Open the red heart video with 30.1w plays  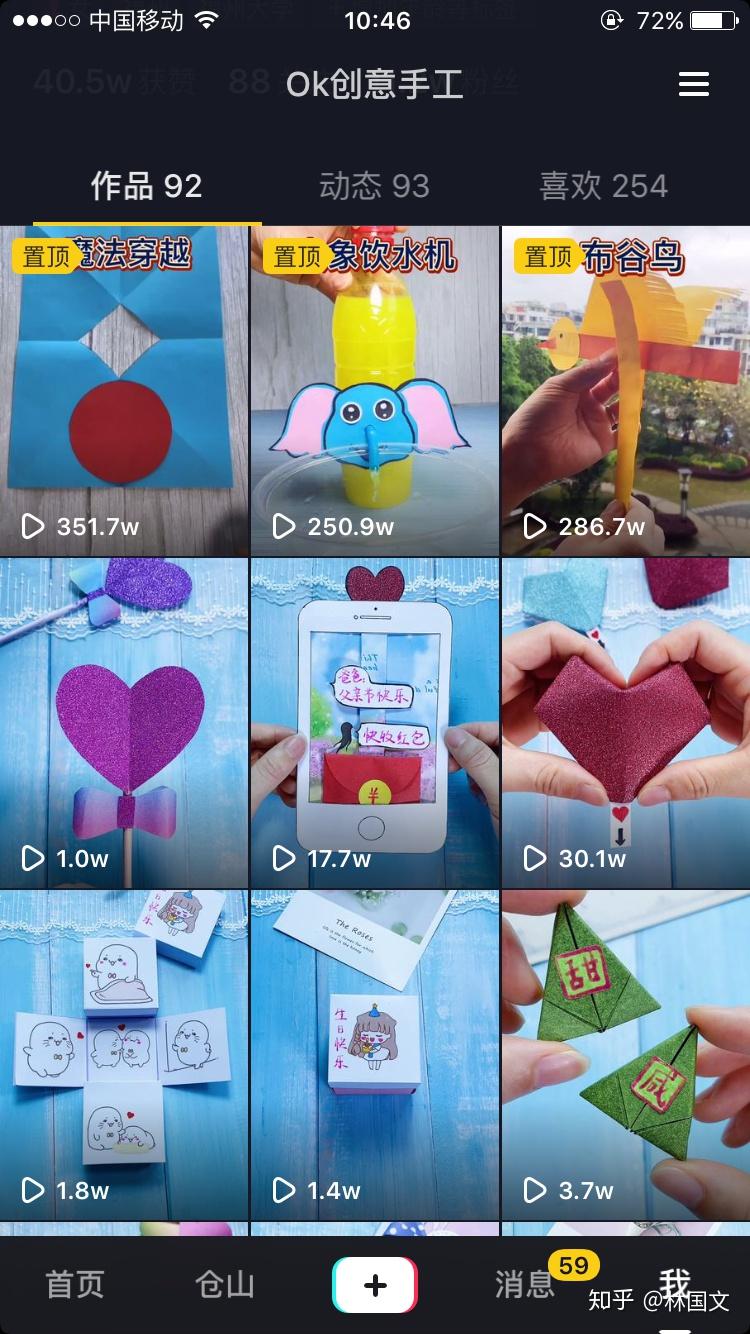pyautogui.click(x=626, y=723)
